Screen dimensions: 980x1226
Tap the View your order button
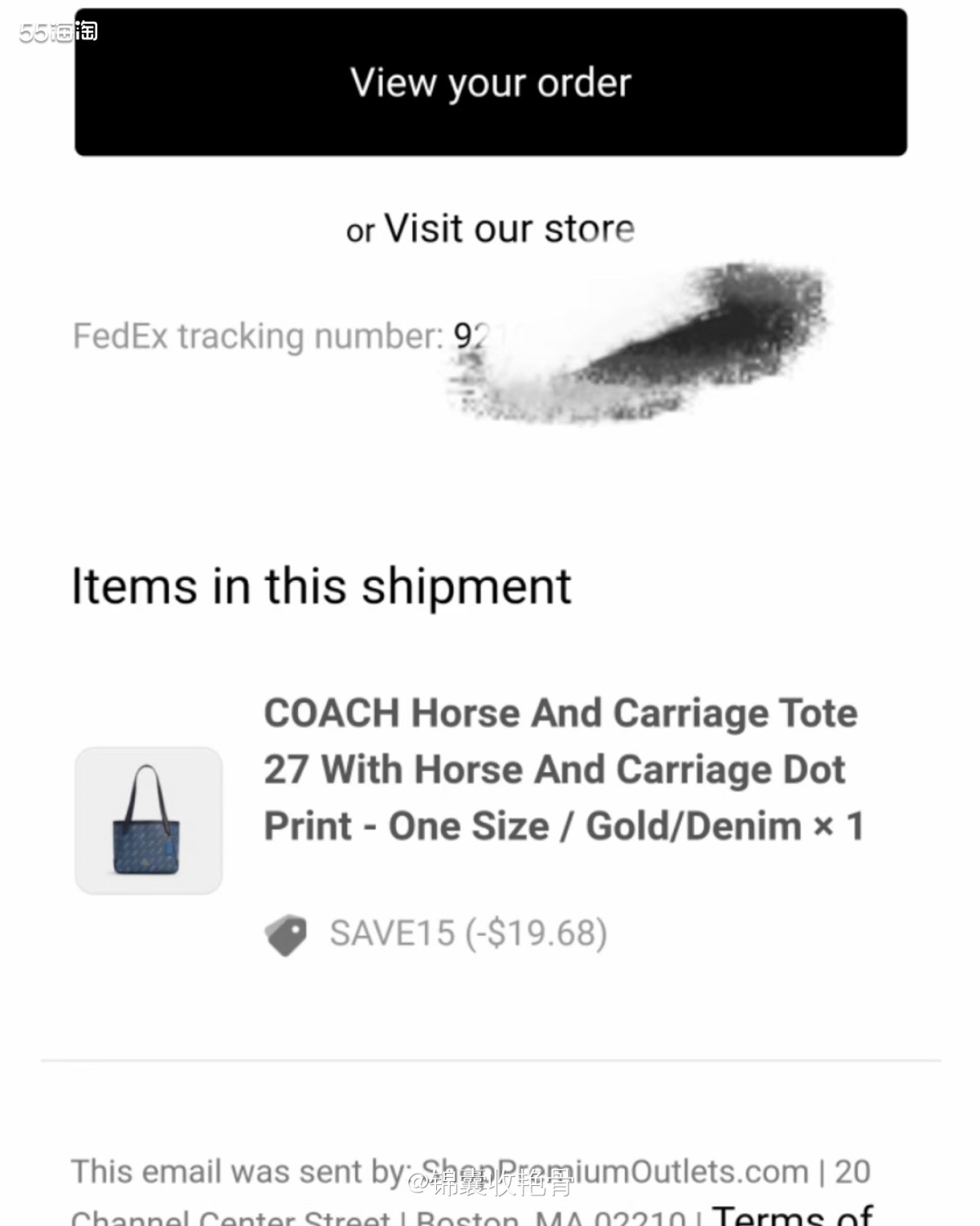pos(490,82)
